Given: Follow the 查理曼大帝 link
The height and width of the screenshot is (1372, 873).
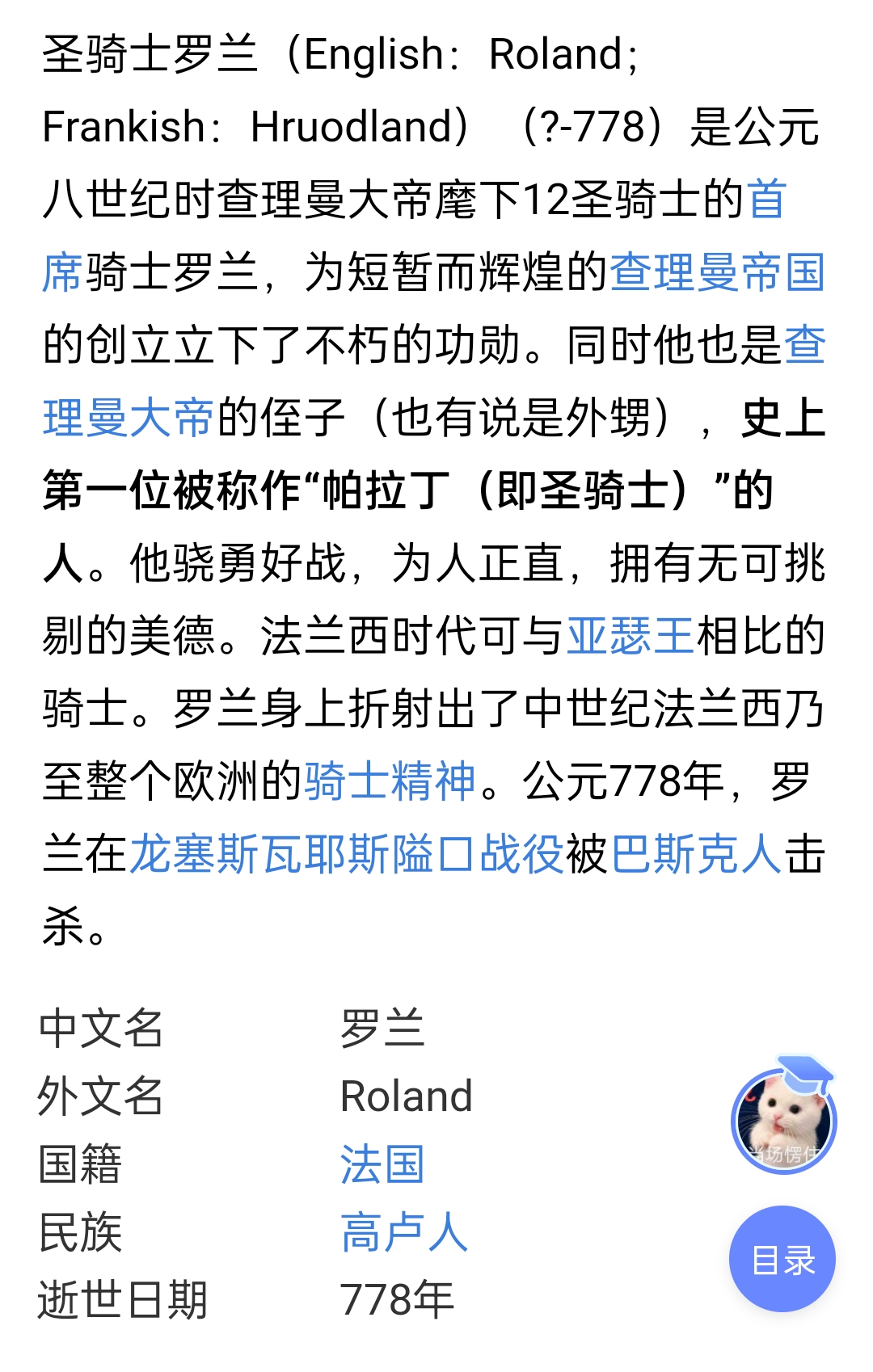Looking at the screenshot, I should (128, 418).
